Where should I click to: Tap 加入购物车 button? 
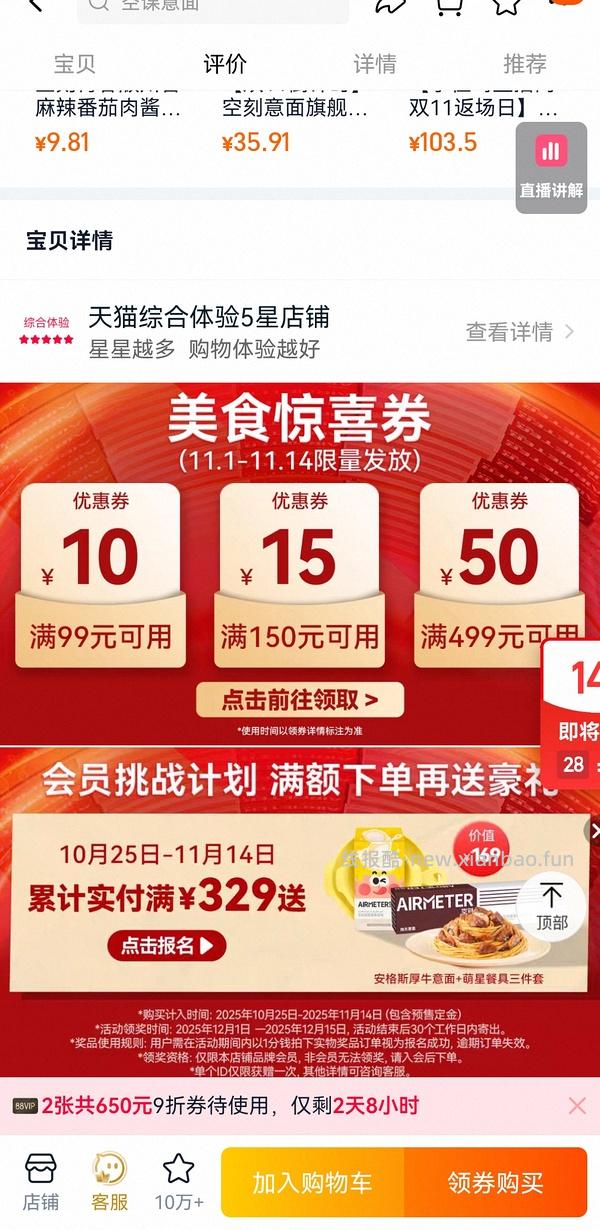point(312,1183)
